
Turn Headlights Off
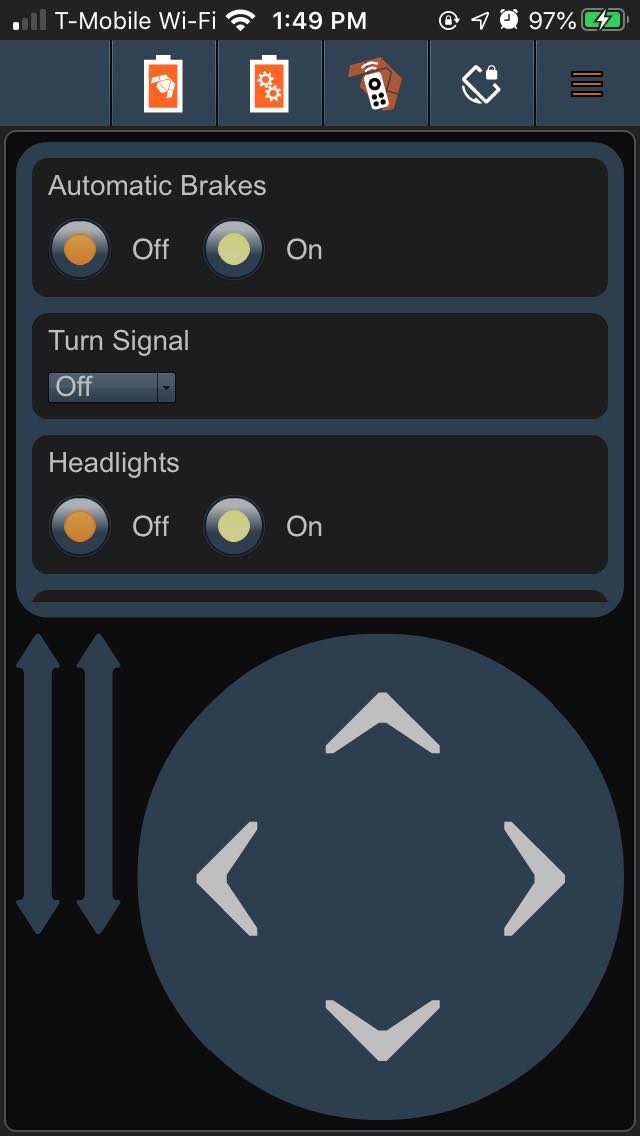pos(80,526)
